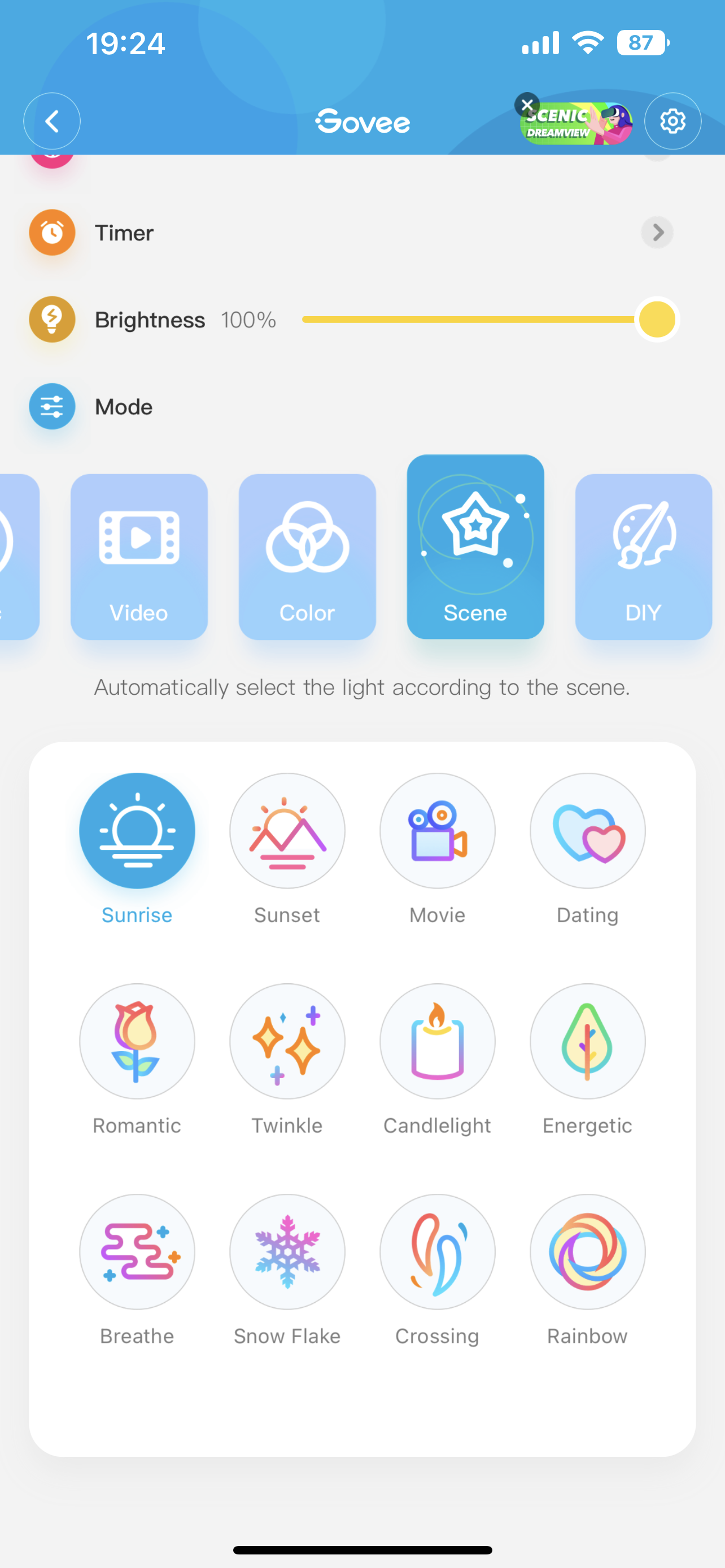
Task: Enable the Energetic scene
Action: tap(587, 1041)
